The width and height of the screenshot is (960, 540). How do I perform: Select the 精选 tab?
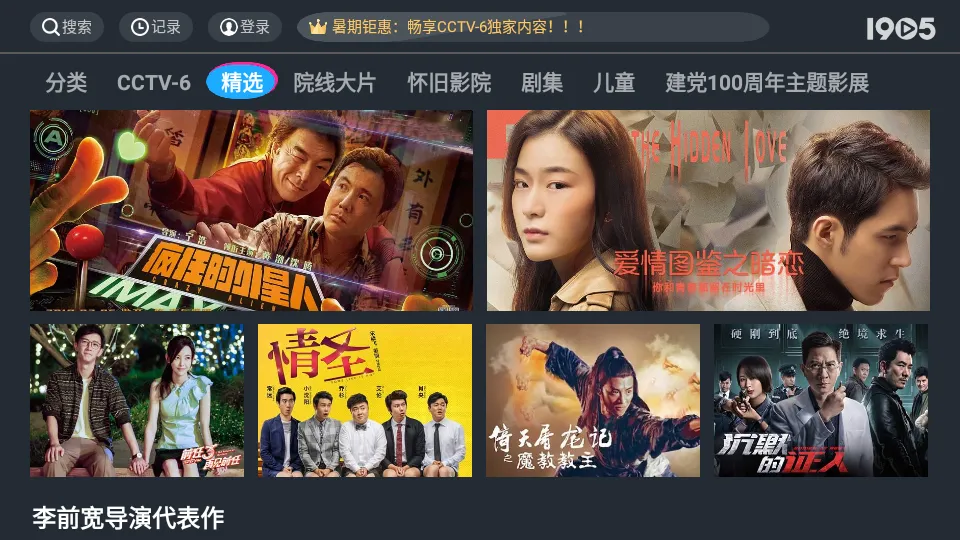pos(242,82)
